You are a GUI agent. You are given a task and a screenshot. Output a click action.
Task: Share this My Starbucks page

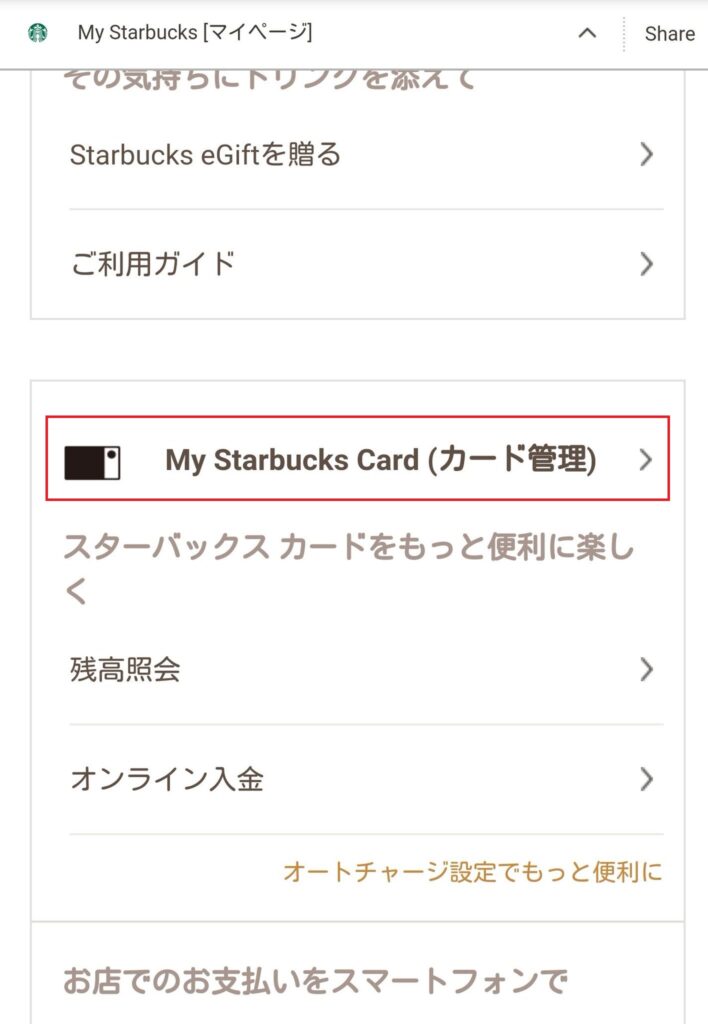(669, 33)
